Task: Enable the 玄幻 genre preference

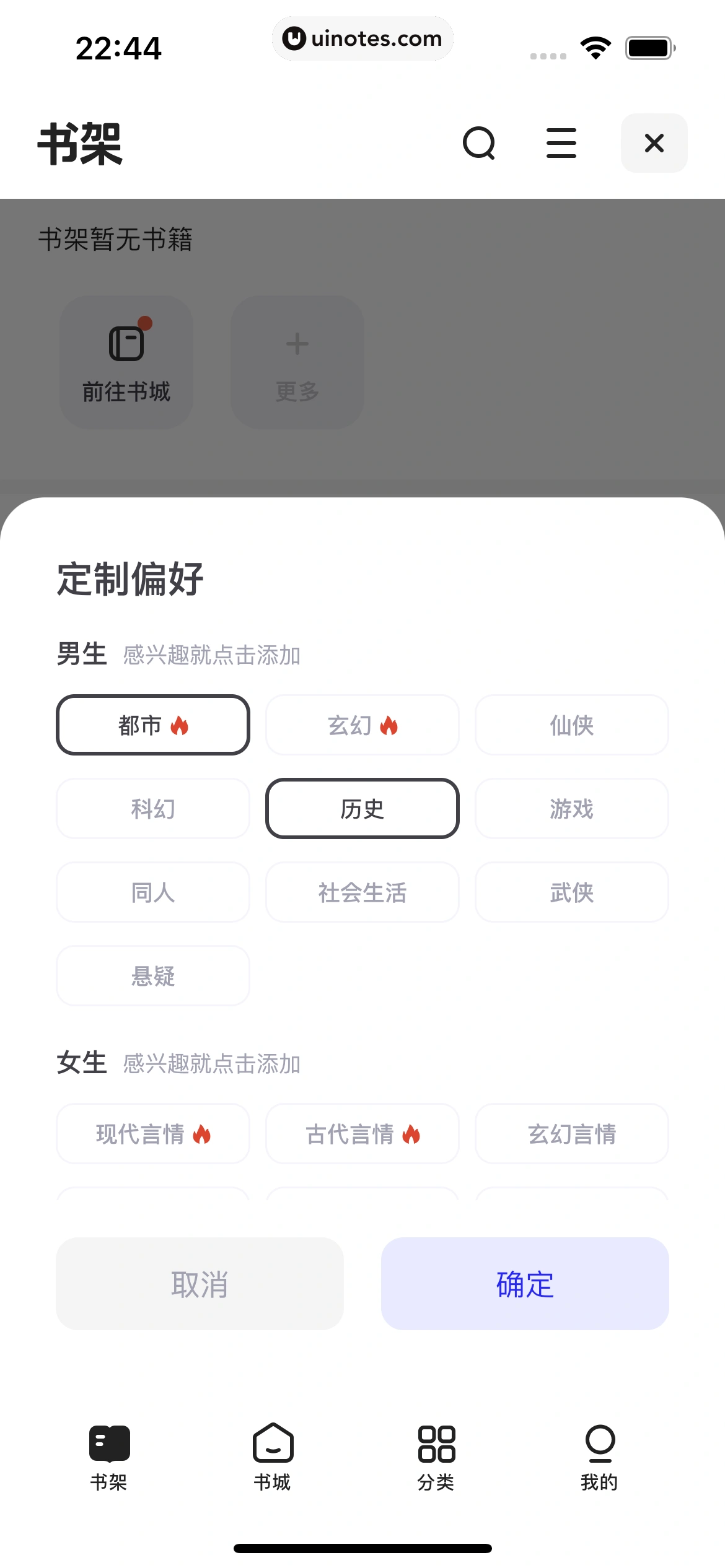Action: tap(362, 725)
